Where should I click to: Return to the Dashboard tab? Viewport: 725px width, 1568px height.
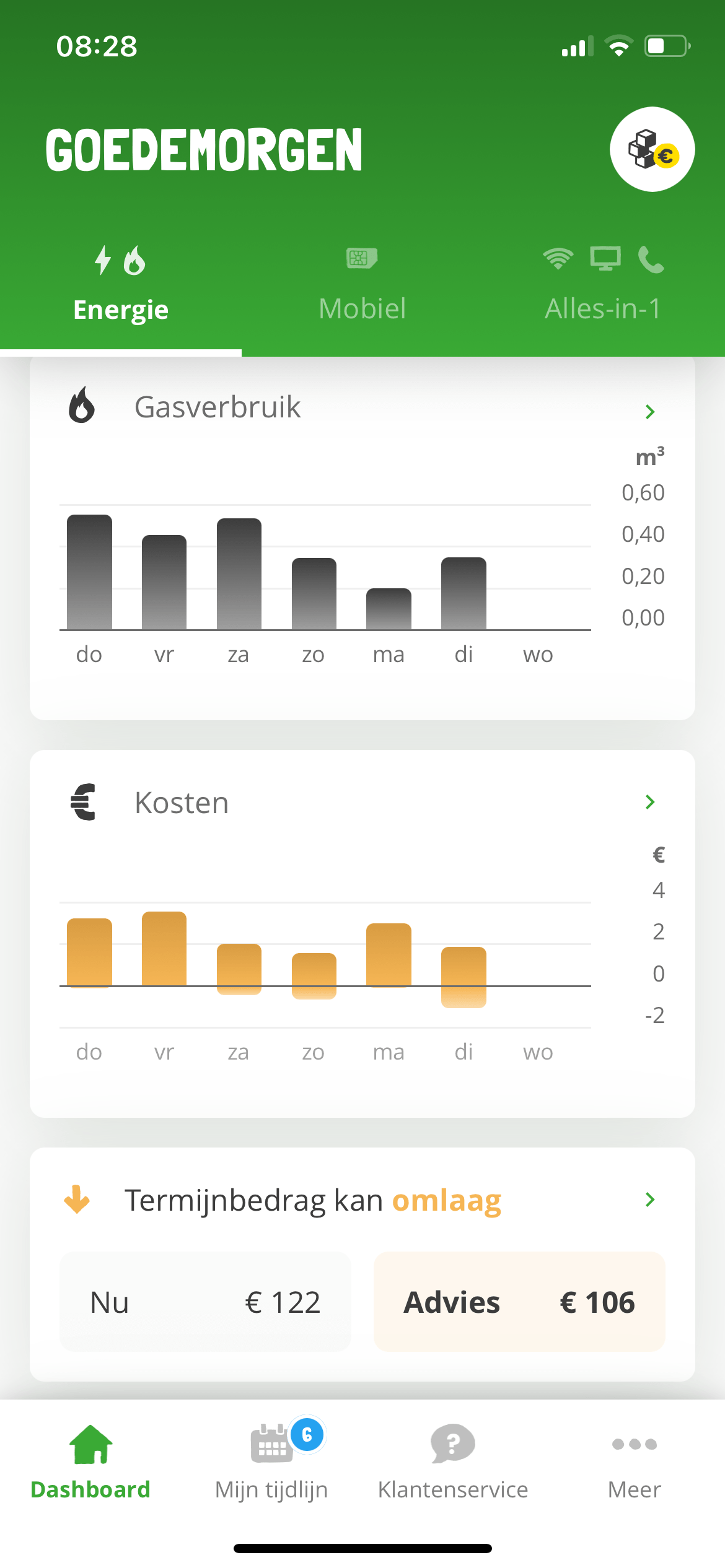(90, 1463)
